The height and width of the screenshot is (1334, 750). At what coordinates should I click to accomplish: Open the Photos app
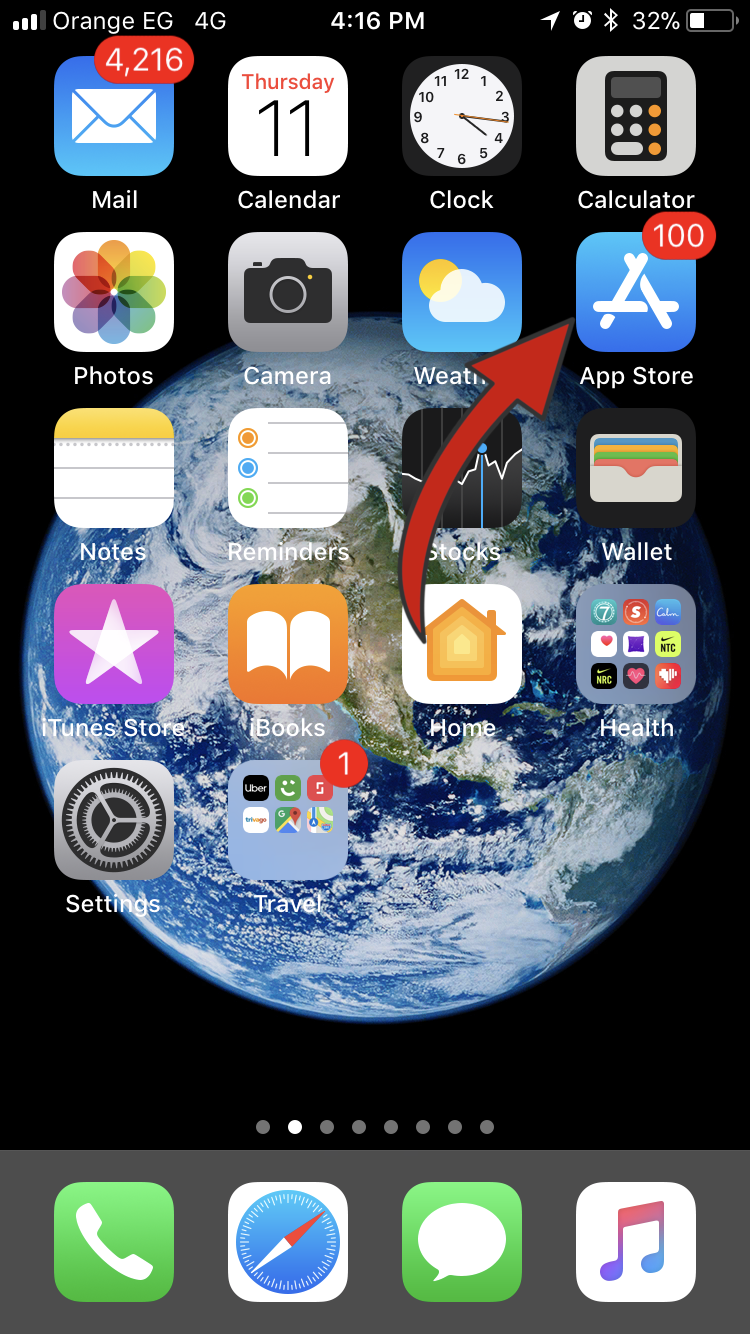[114, 292]
